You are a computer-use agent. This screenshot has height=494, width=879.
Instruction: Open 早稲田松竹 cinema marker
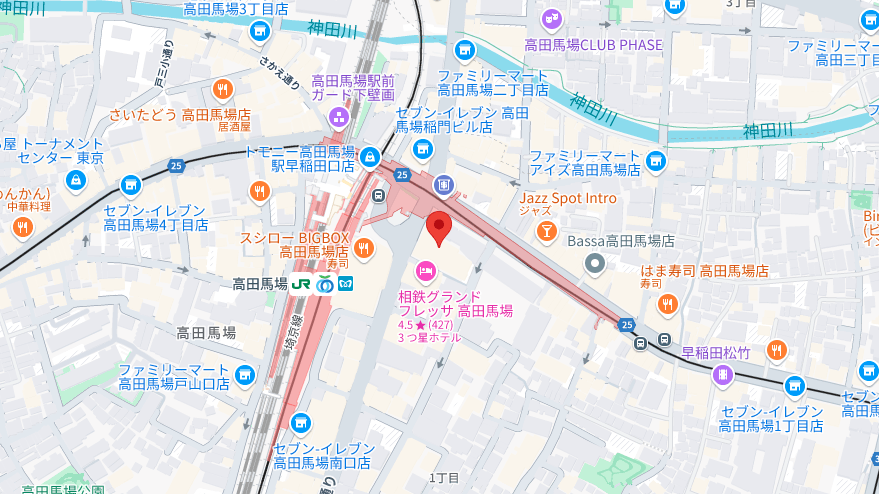coord(723,374)
